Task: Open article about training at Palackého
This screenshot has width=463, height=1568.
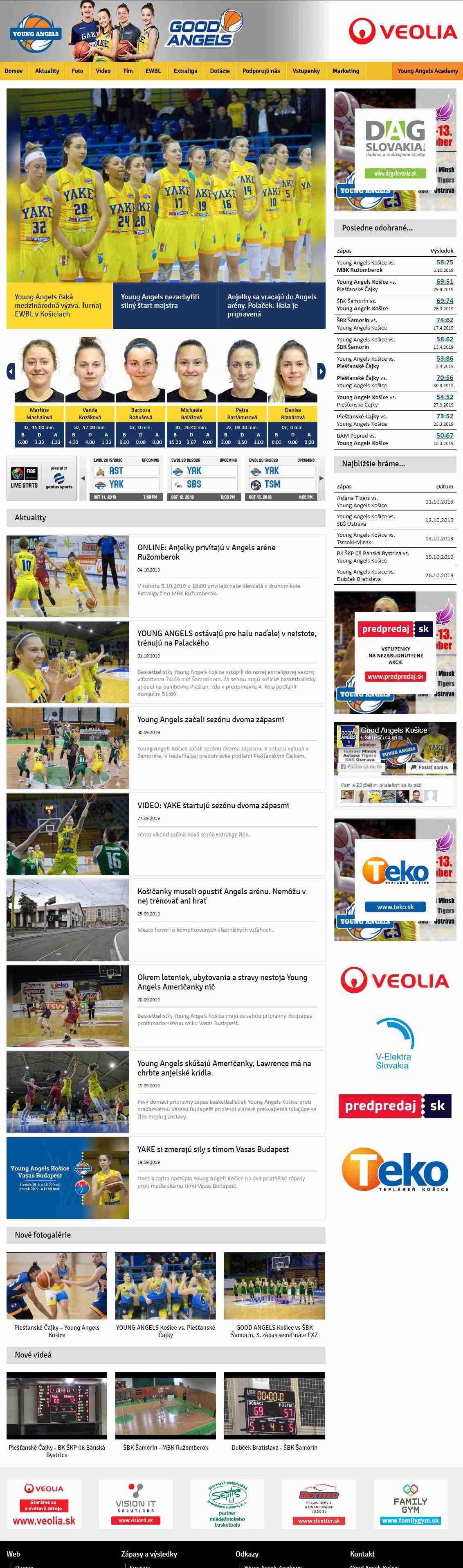Action: click(x=226, y=638)
